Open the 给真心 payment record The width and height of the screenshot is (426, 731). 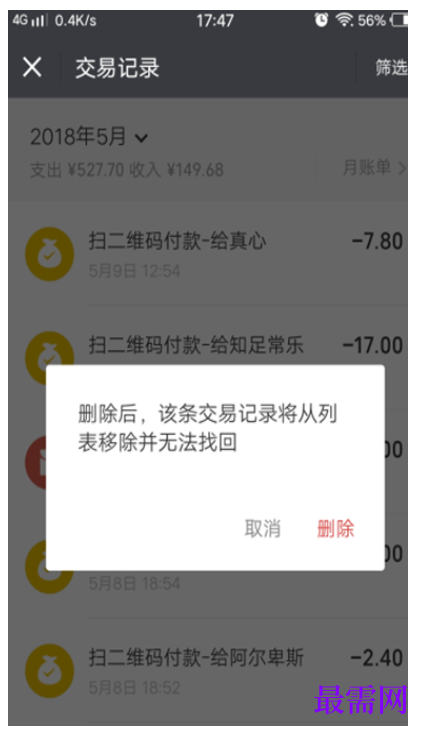[208, 253]
